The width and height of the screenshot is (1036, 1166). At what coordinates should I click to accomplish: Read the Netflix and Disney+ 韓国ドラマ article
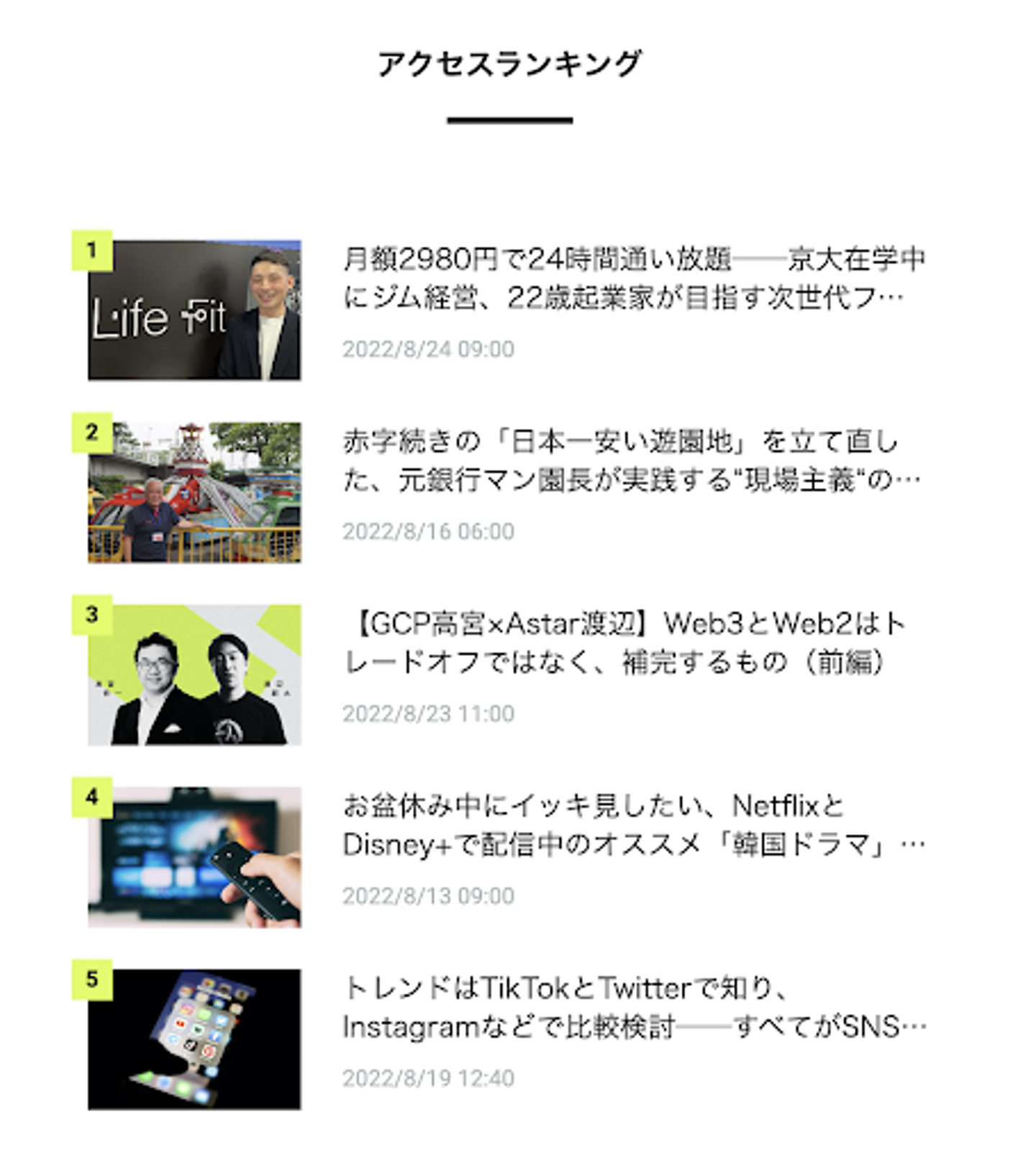tap(633, 825)
